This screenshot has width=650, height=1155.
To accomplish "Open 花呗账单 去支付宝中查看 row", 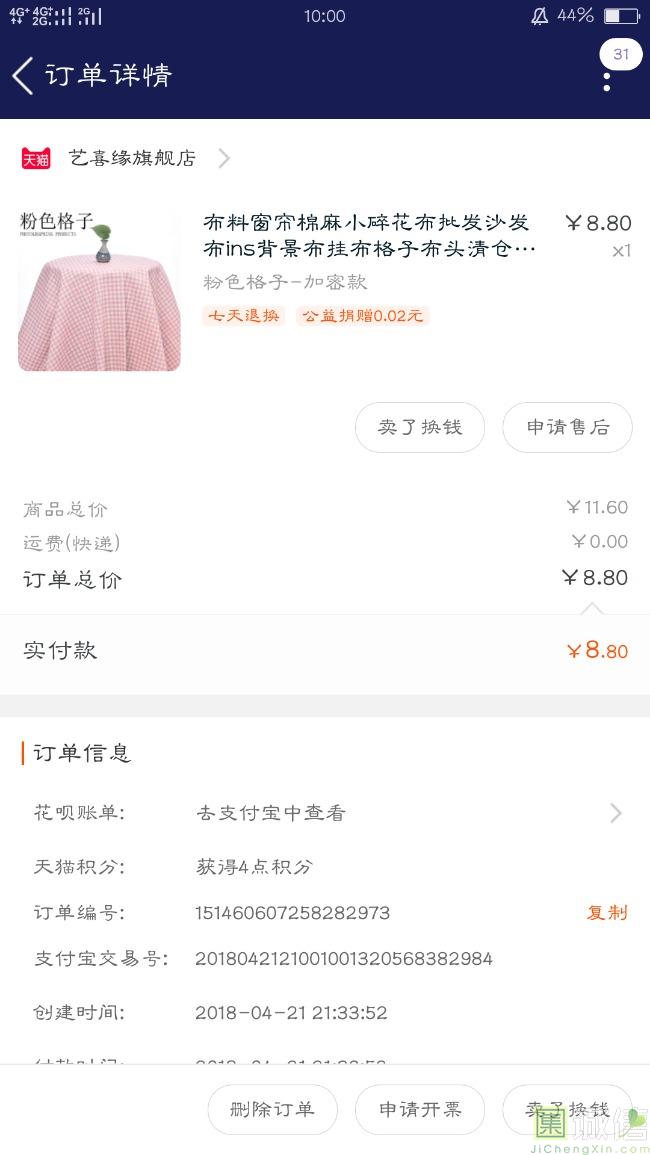I will [325, 813].
